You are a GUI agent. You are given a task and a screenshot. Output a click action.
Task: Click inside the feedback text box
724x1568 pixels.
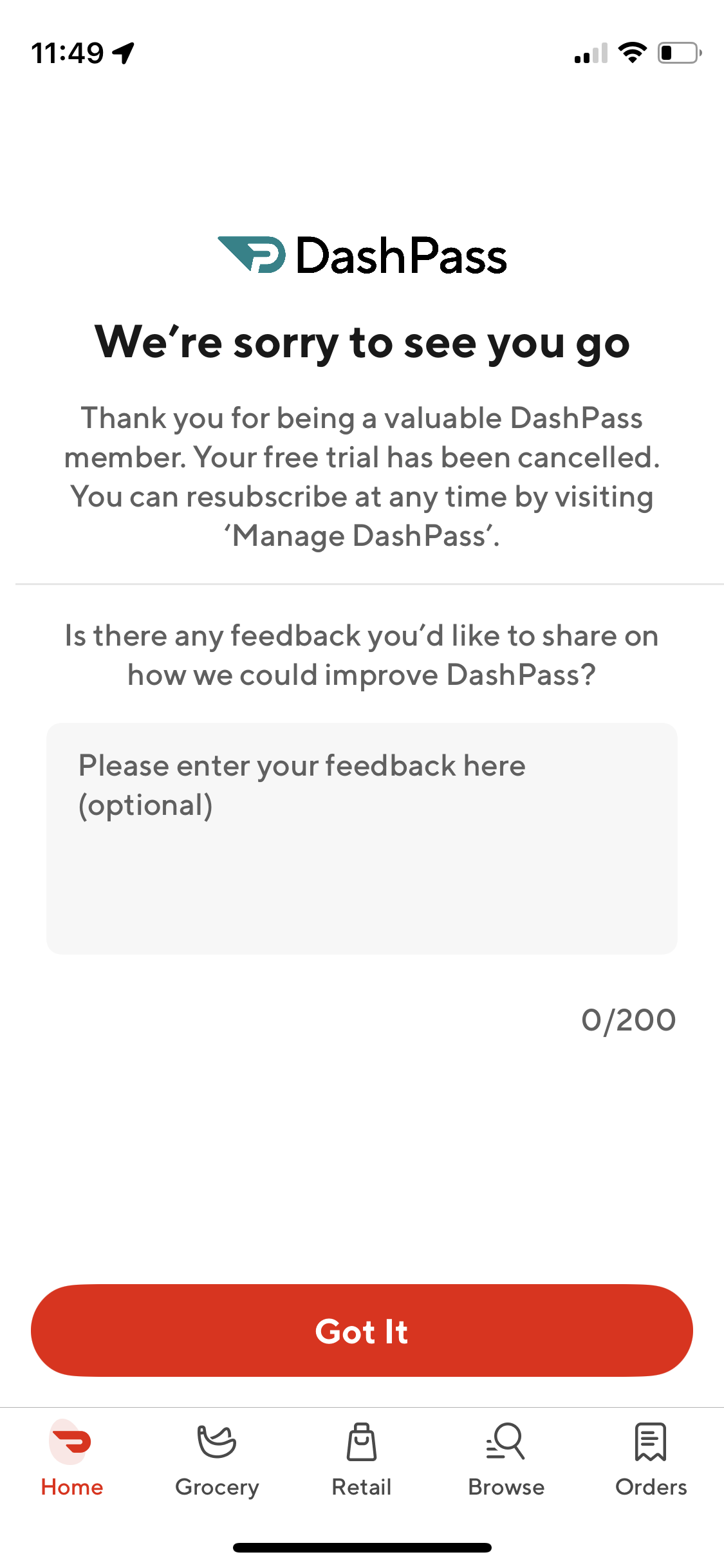362,837
